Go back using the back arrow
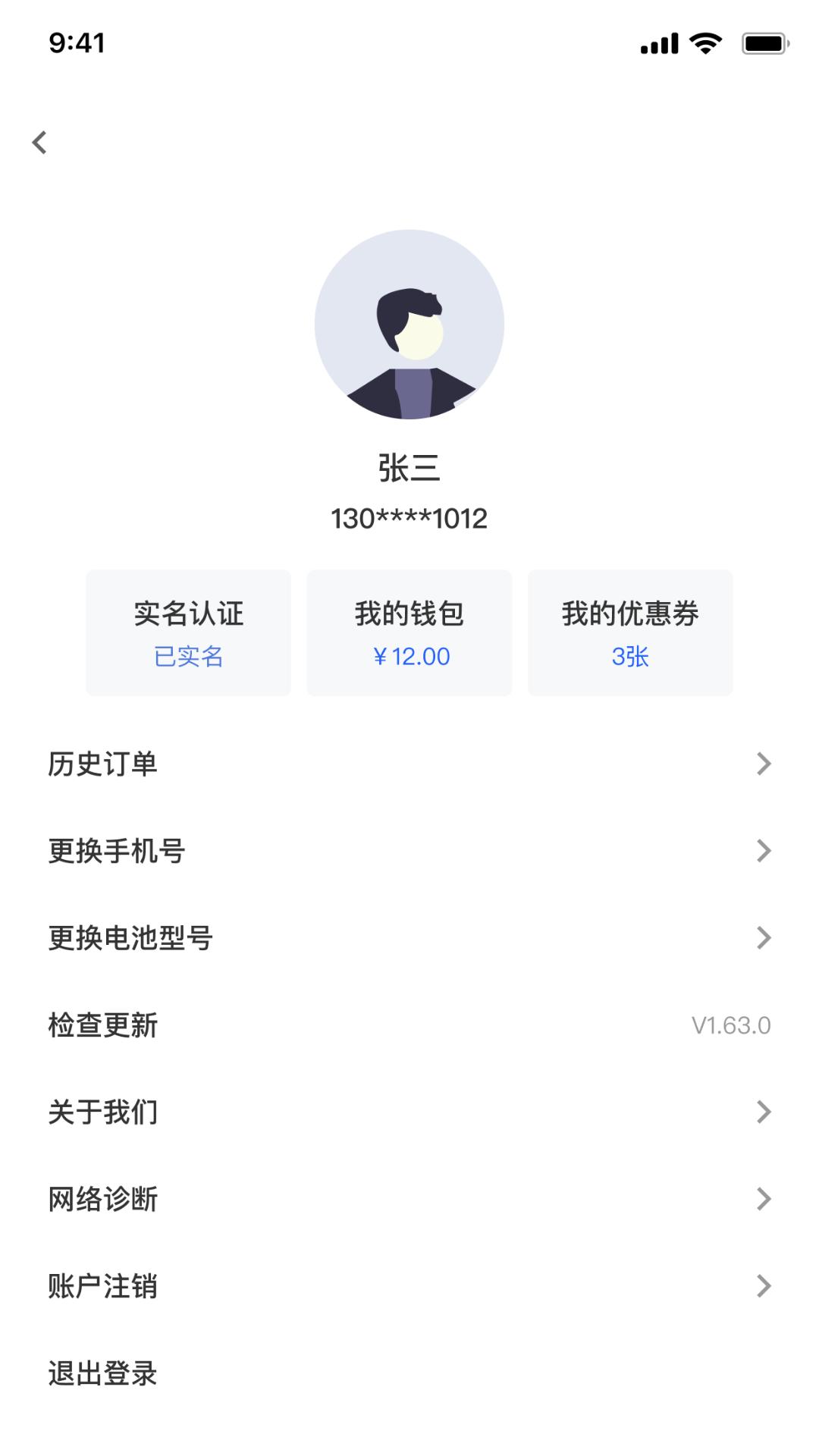 [x=39, y=141]
